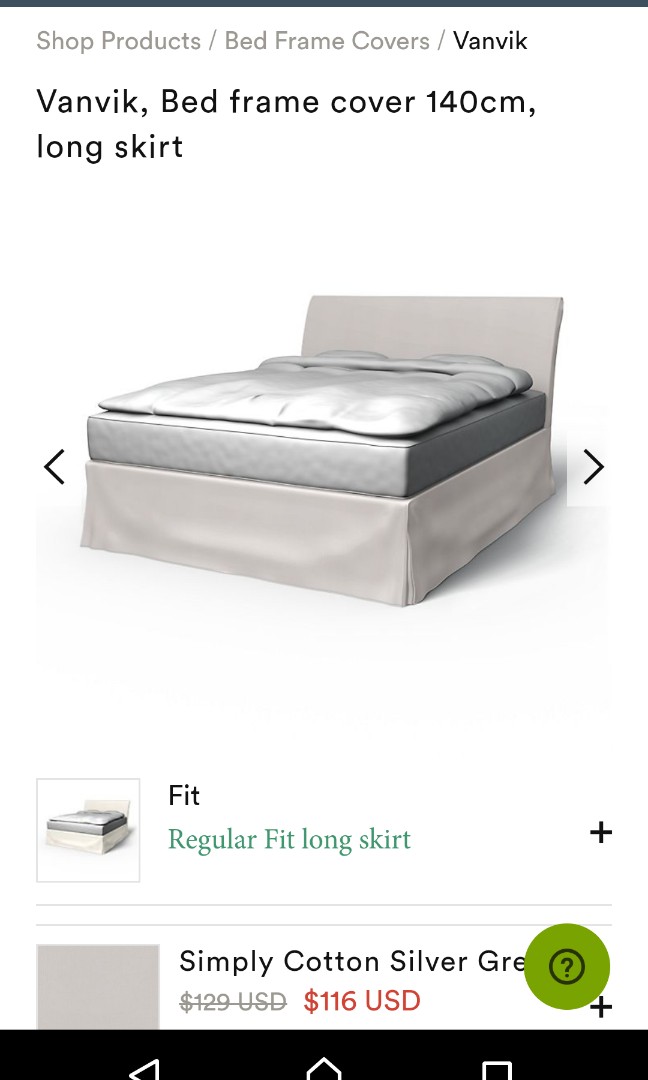The width and height of the screenshot is (648, 1080).
Task: Go back with system back button
Action: click(145, 1068)
